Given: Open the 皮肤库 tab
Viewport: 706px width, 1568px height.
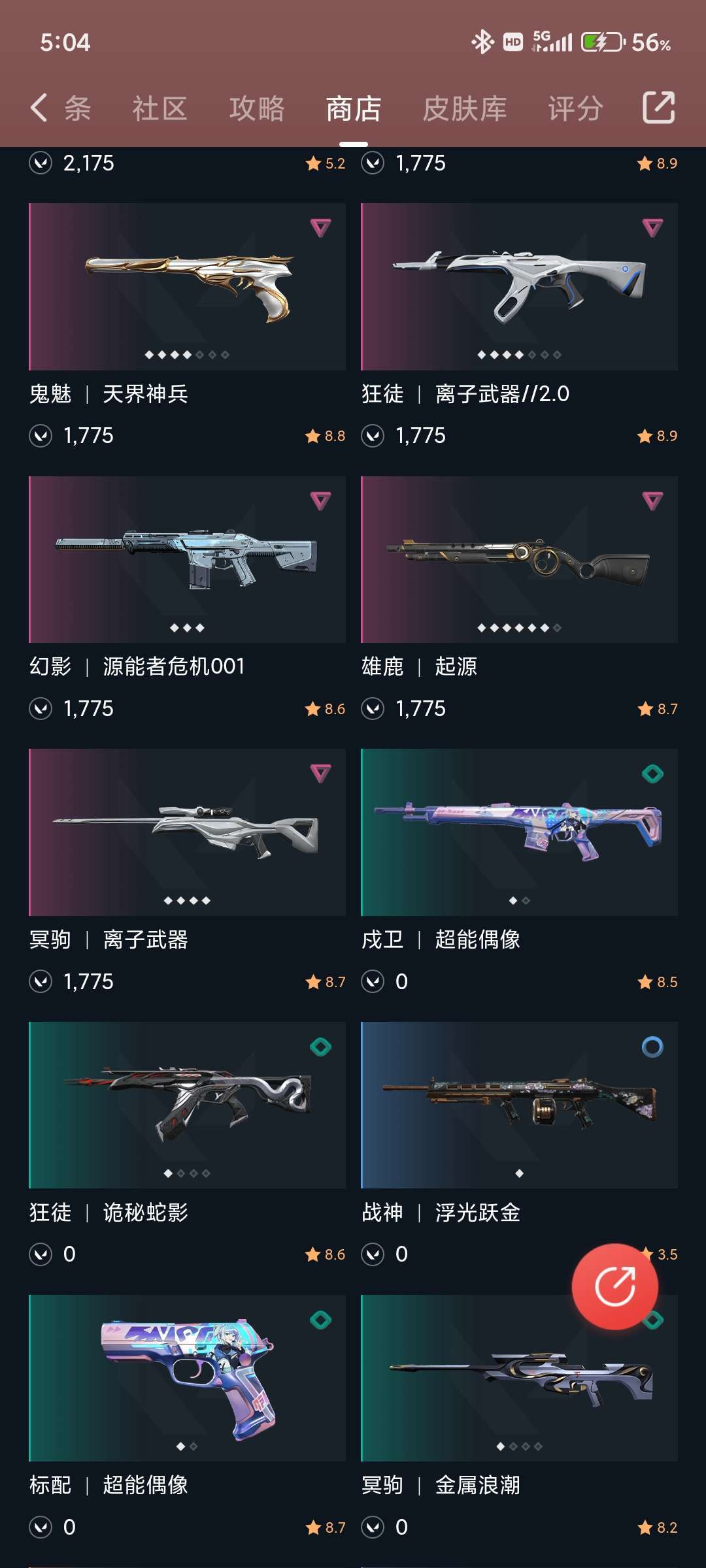Looking at the screenshot, I should tap(465, 108).
